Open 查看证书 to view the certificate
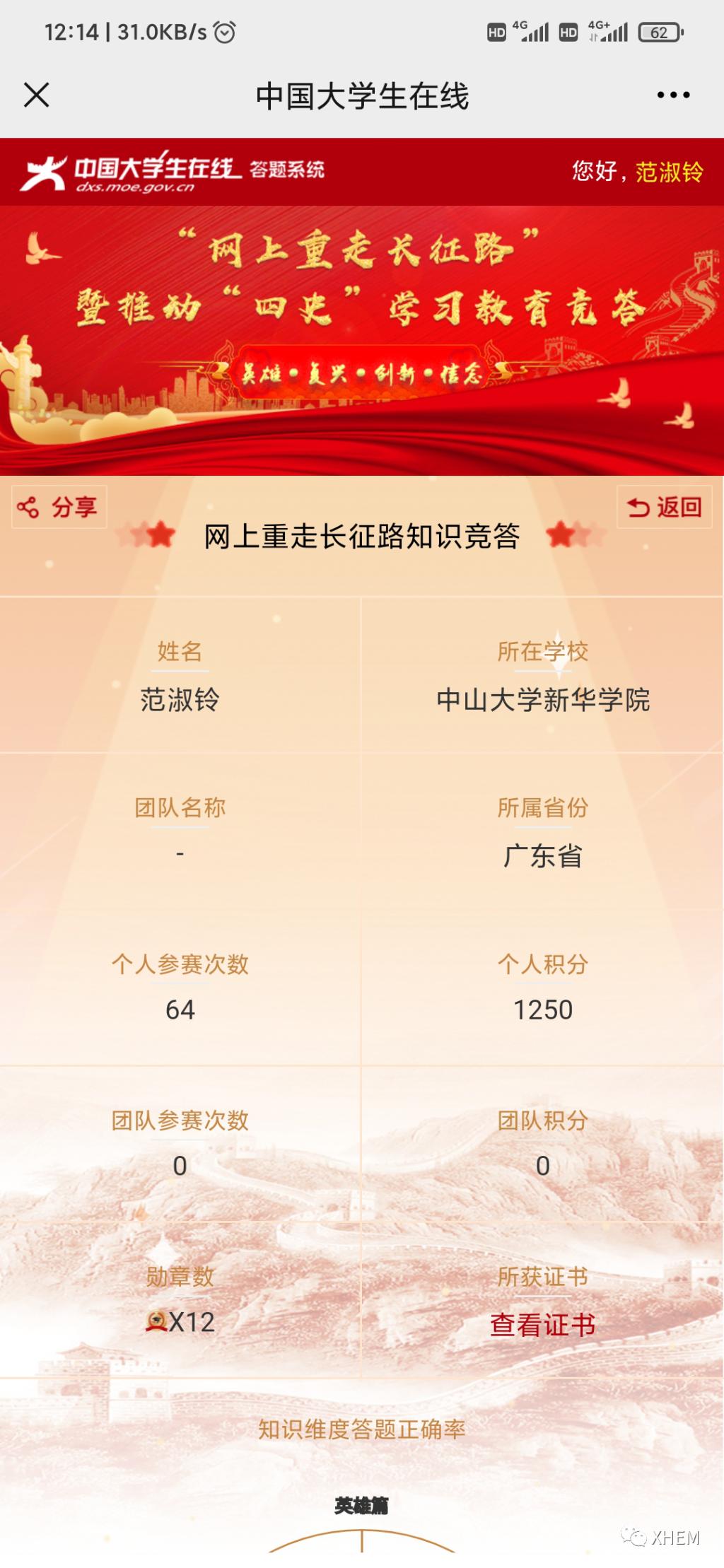This screenshot has height=1568, width=724. pos(542,1324)
